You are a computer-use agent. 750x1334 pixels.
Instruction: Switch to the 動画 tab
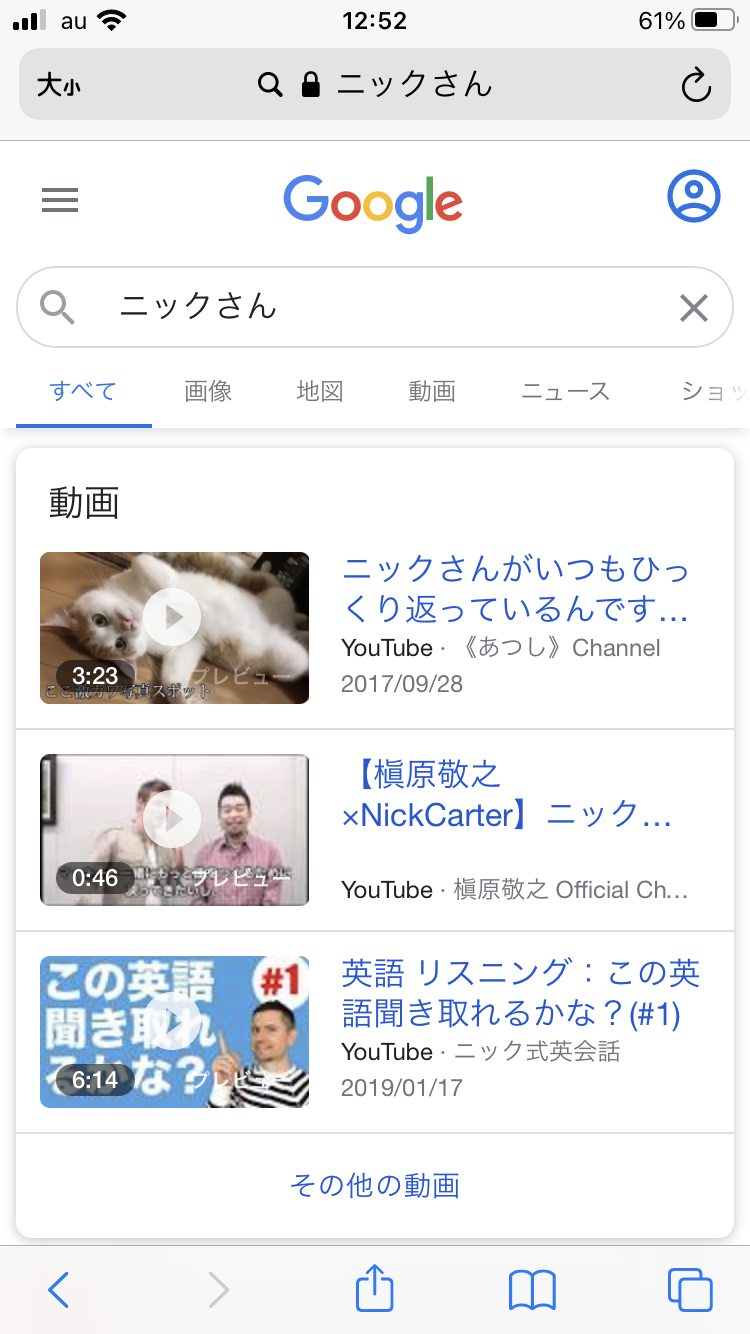point(432,391)
